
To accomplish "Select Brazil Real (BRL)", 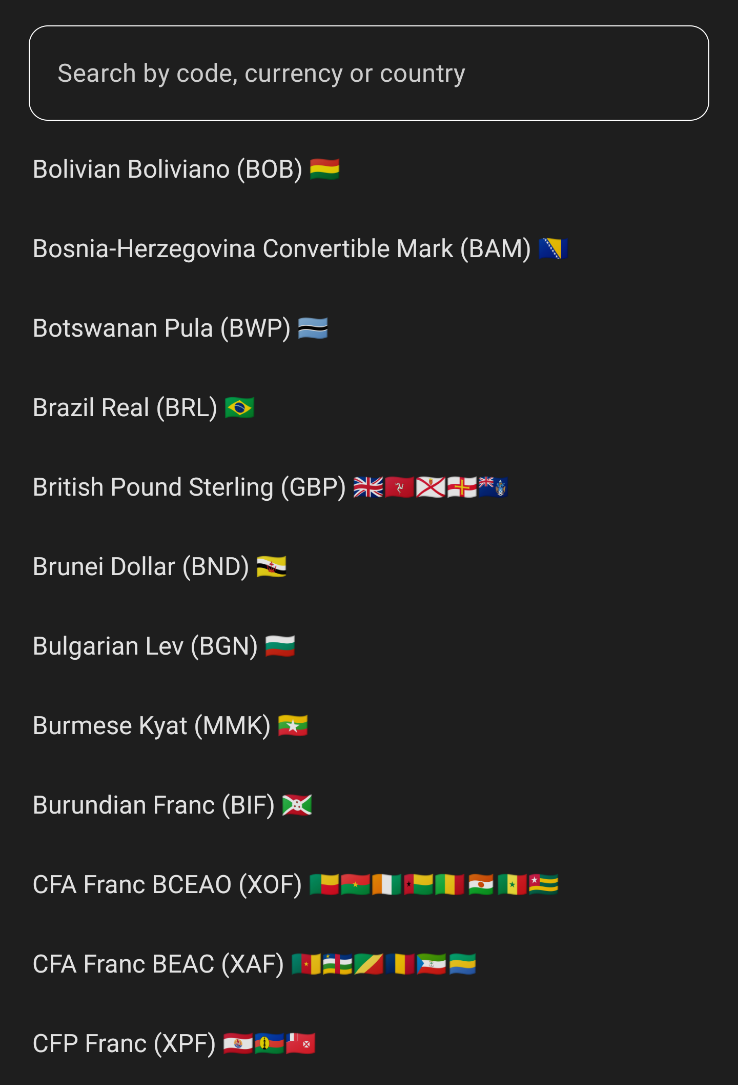I will point(143,408).
